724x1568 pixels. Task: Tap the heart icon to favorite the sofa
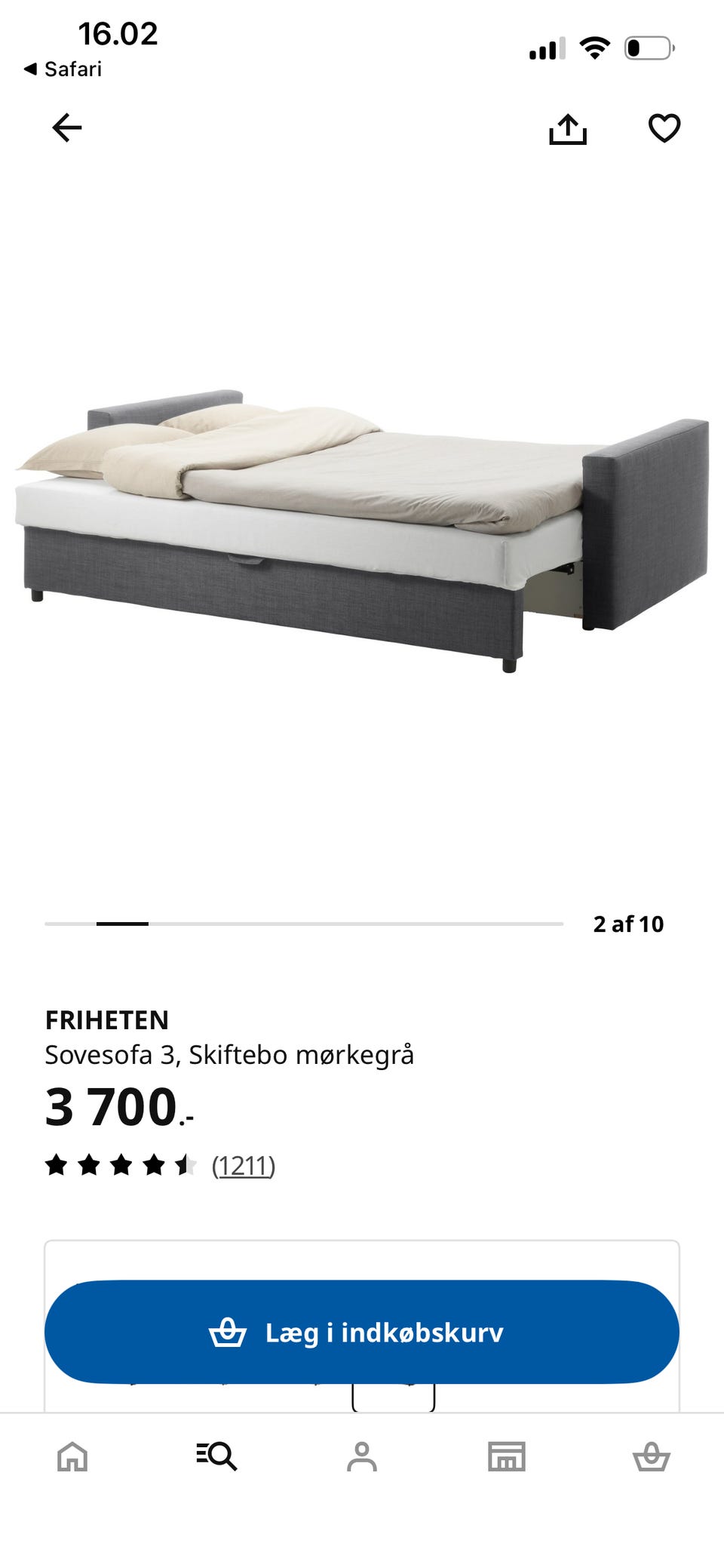click(664, 129)
